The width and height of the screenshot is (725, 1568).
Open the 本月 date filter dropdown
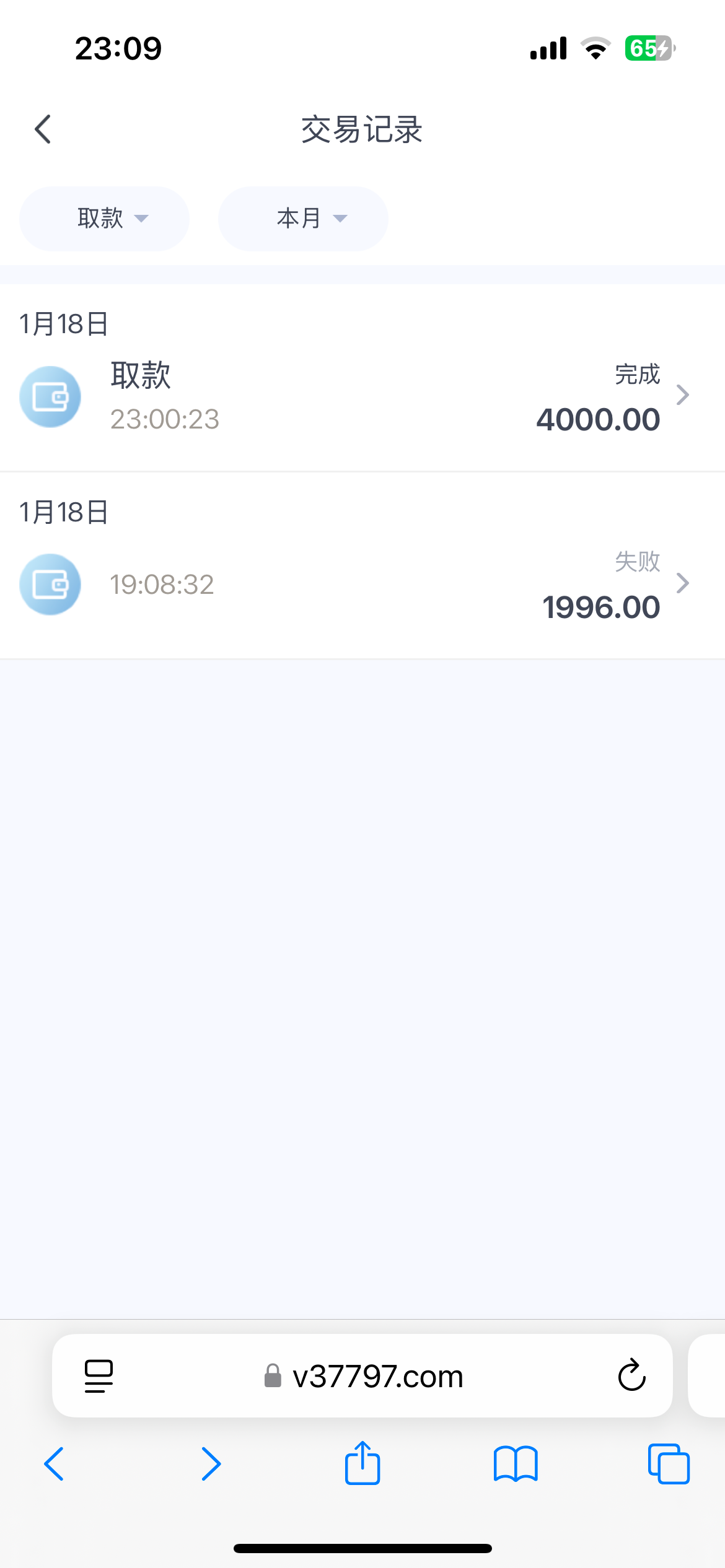(303, 219)
